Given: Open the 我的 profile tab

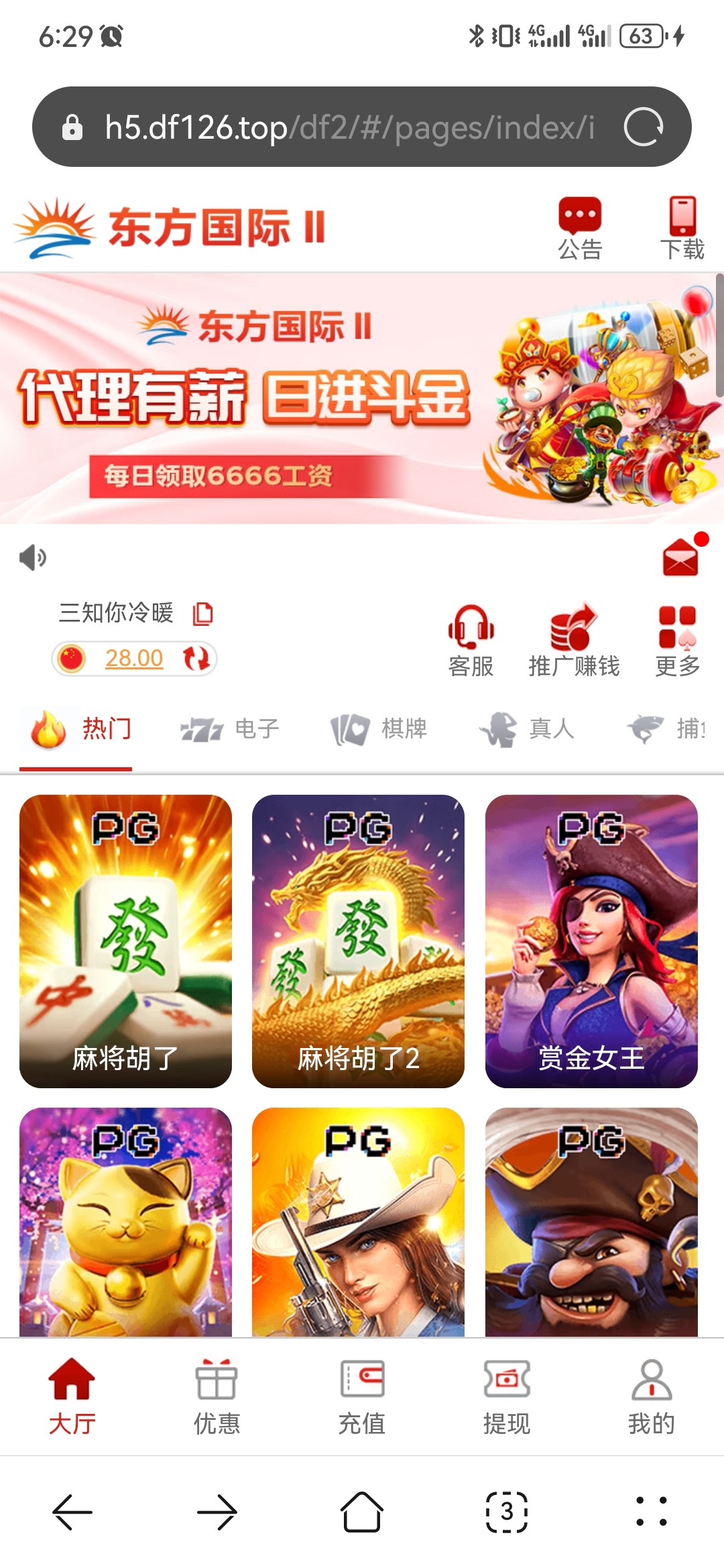Looking at the screenshot, I should (652, 1396).
